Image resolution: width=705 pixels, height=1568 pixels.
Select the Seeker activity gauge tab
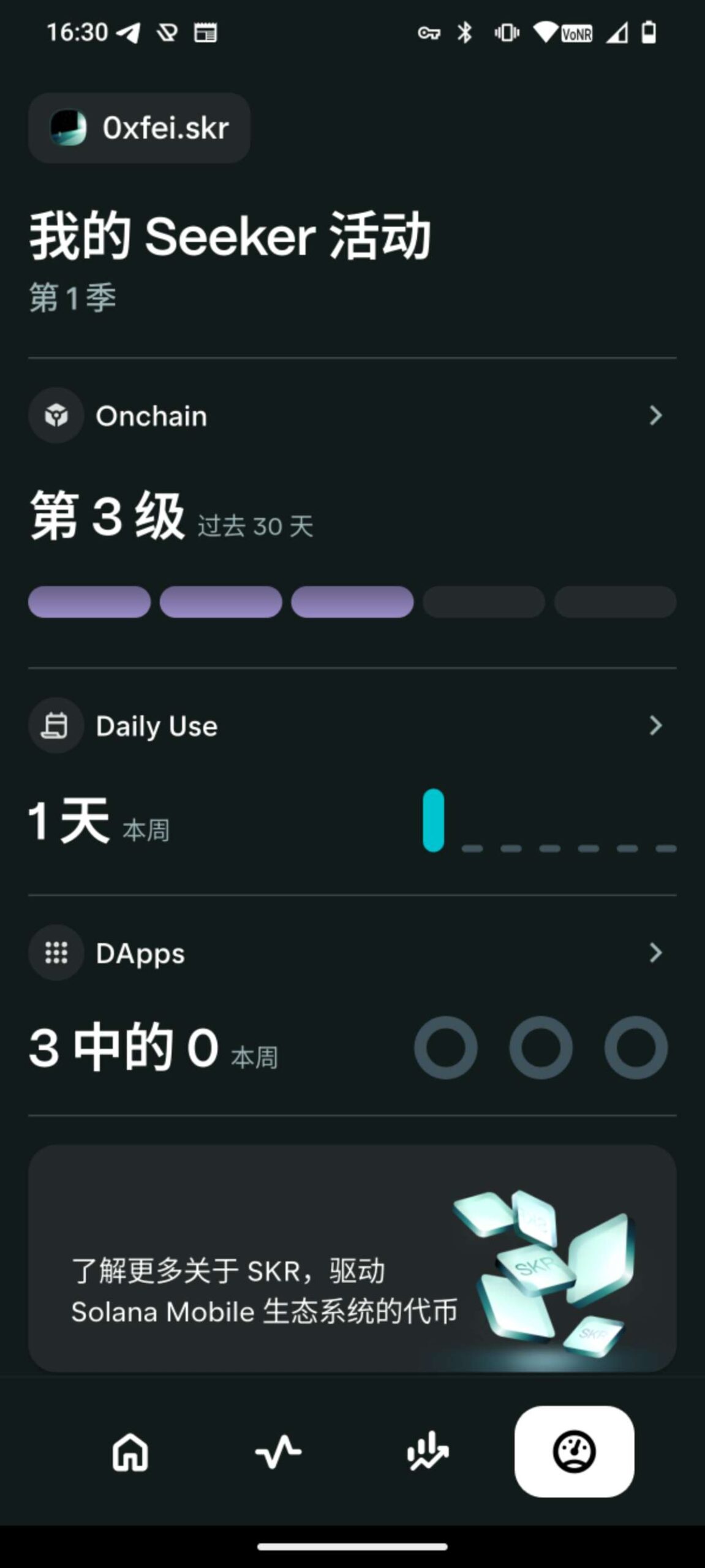574,1452
